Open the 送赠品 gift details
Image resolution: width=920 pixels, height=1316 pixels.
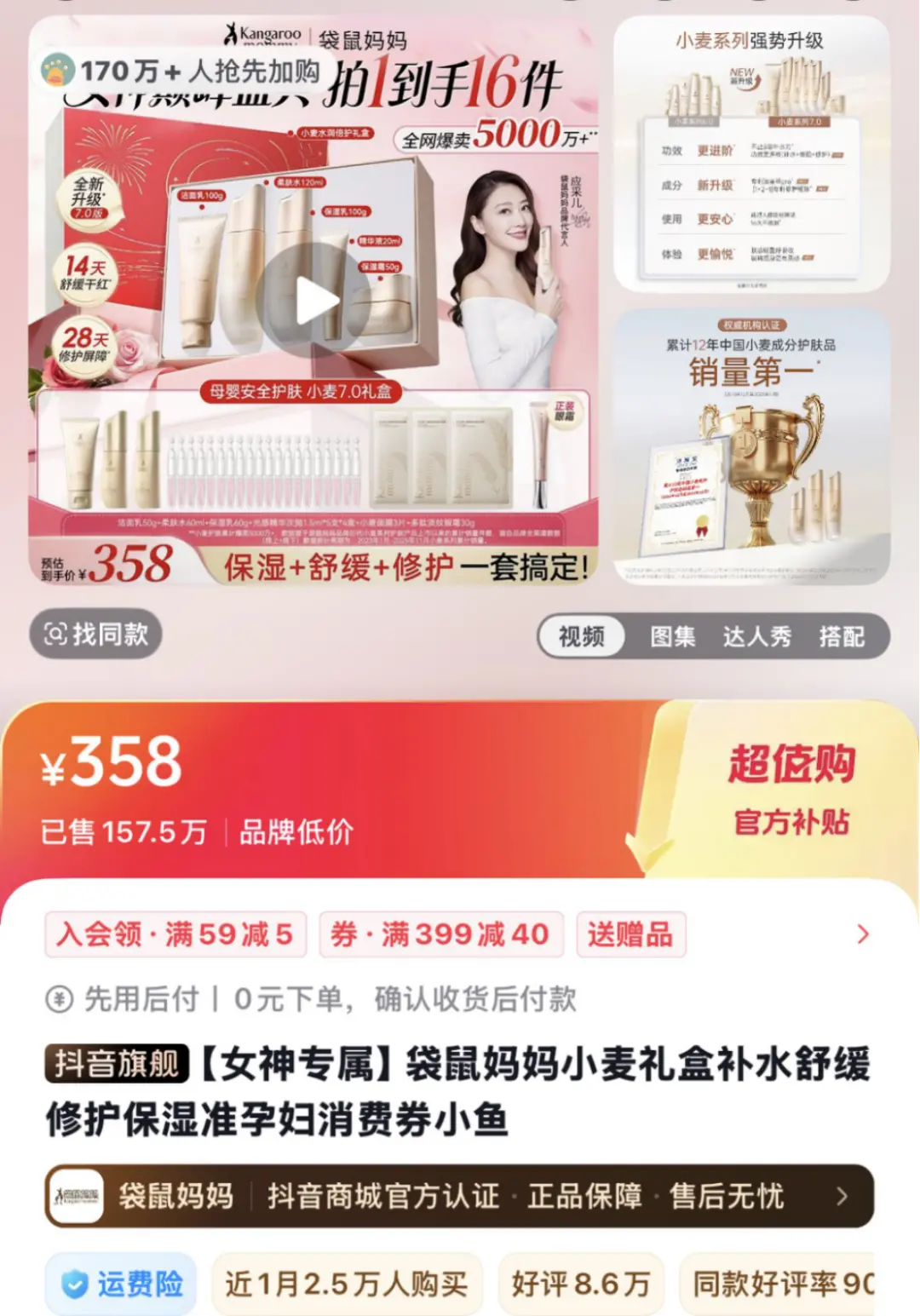(x=630, y=934)
